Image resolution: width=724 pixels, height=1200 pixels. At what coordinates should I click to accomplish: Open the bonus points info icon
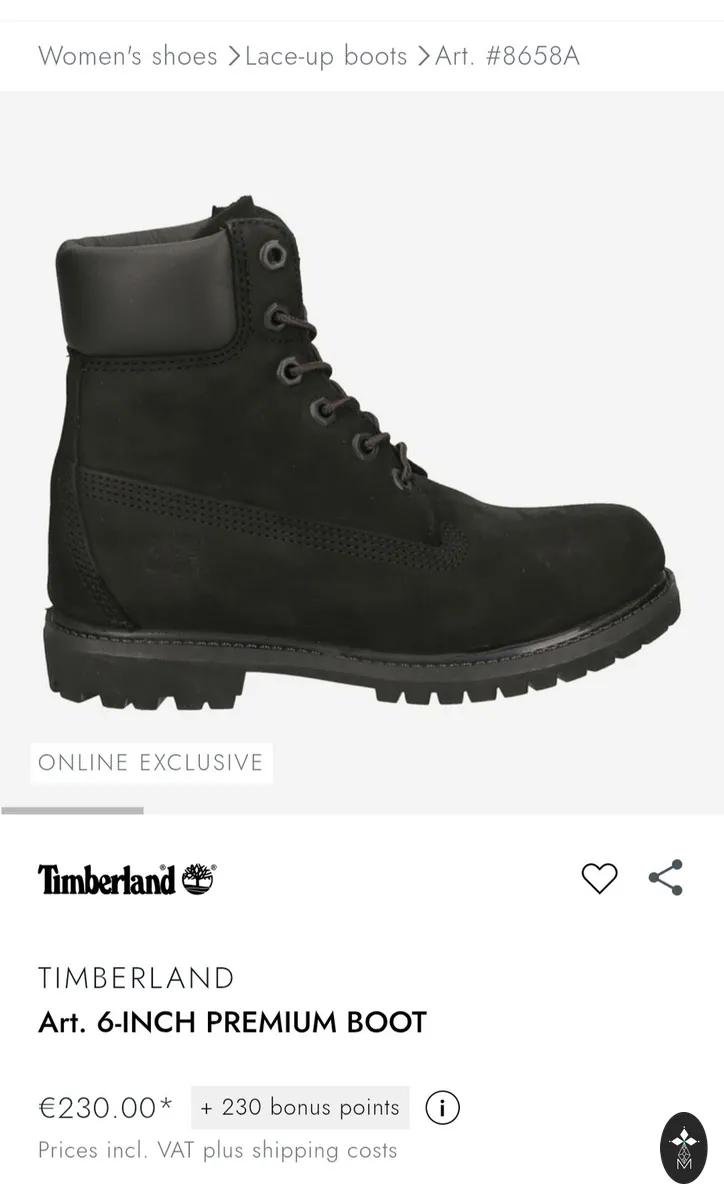pyautogui.click(x=443, y=1108)
